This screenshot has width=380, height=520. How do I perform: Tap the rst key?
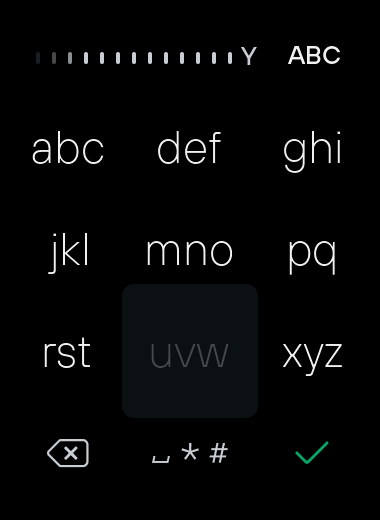coord(67,353)
